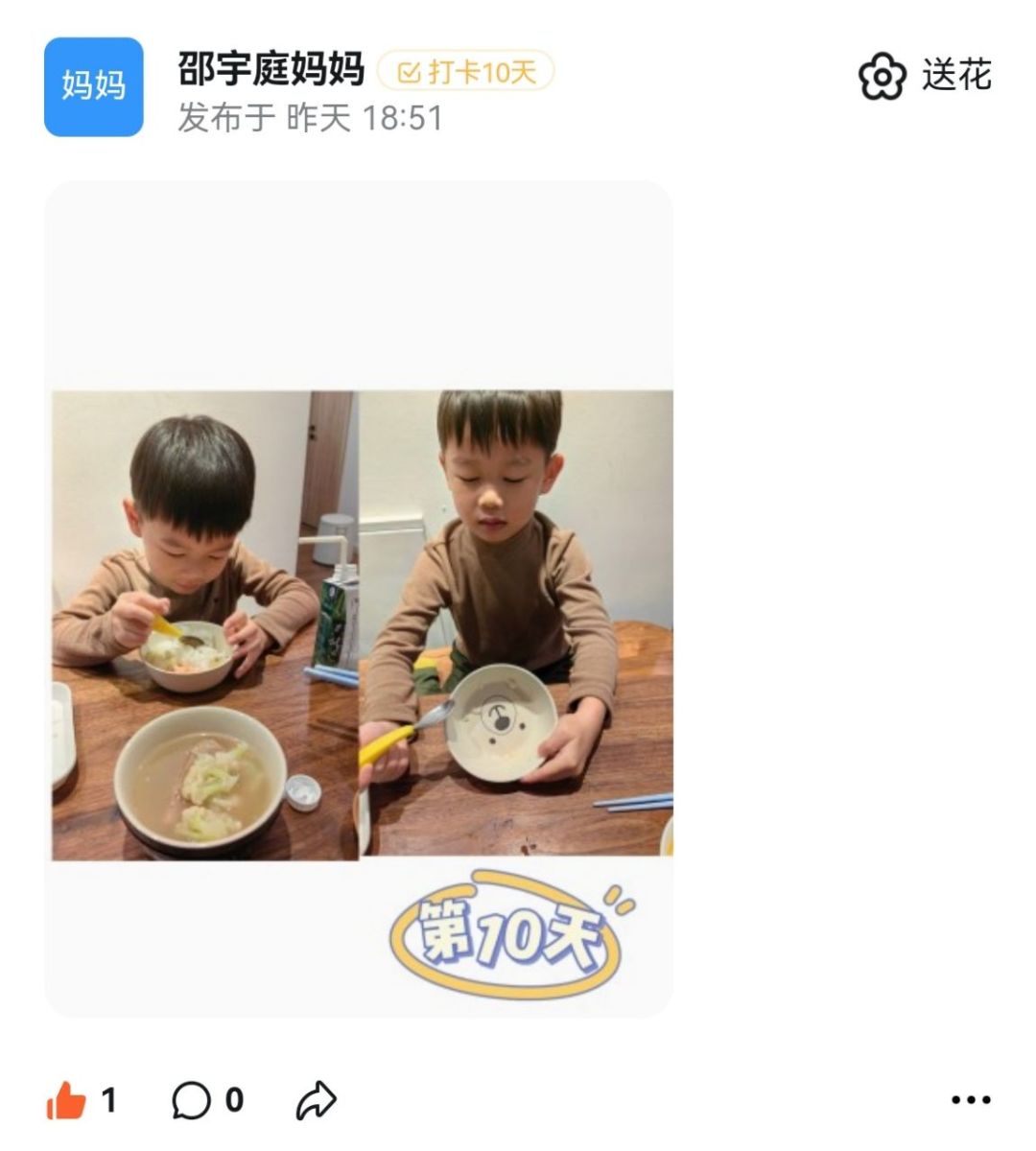
Task: Share this post
Action: click(316, 1100)
